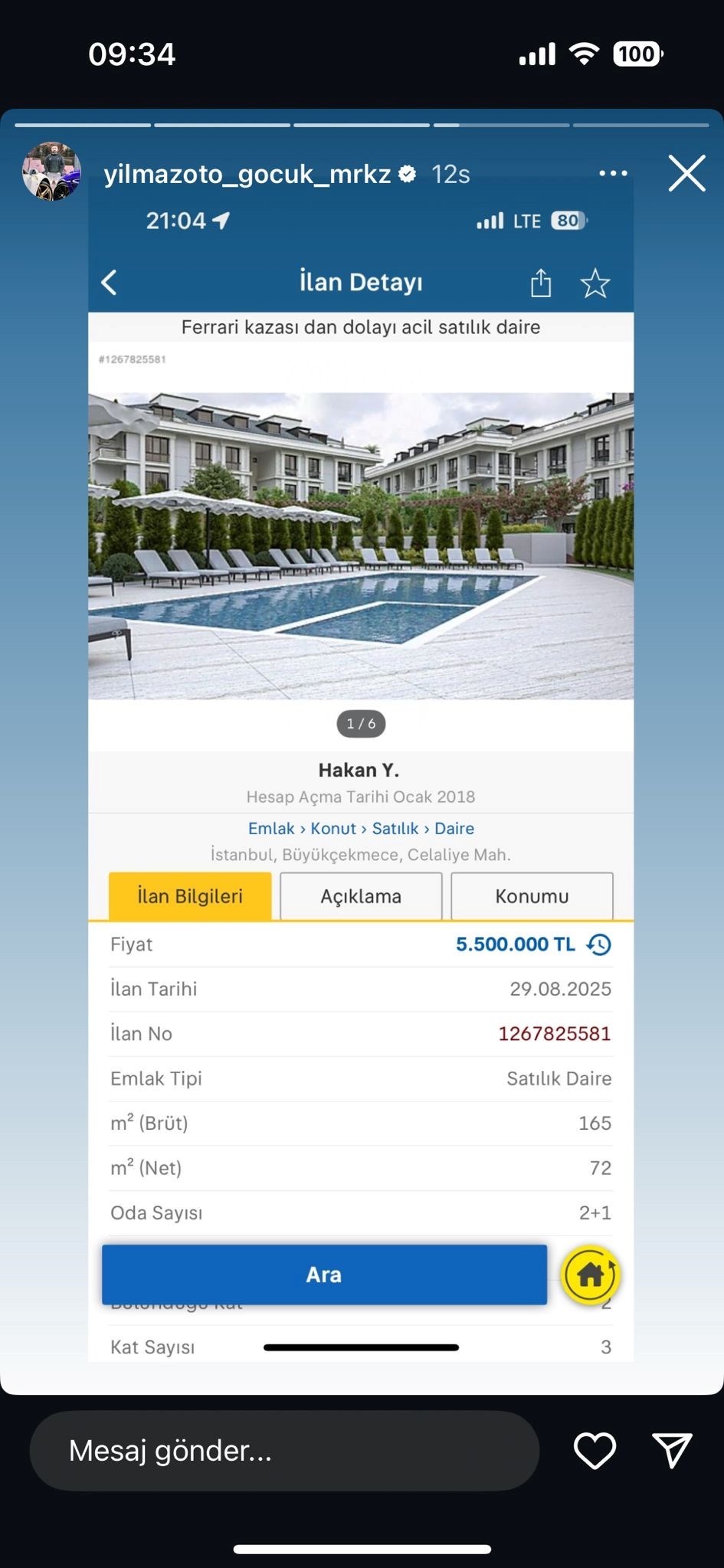Open the story overflow menu
The width and height of the screenshot is (724, 1568).
coord(613,174)
